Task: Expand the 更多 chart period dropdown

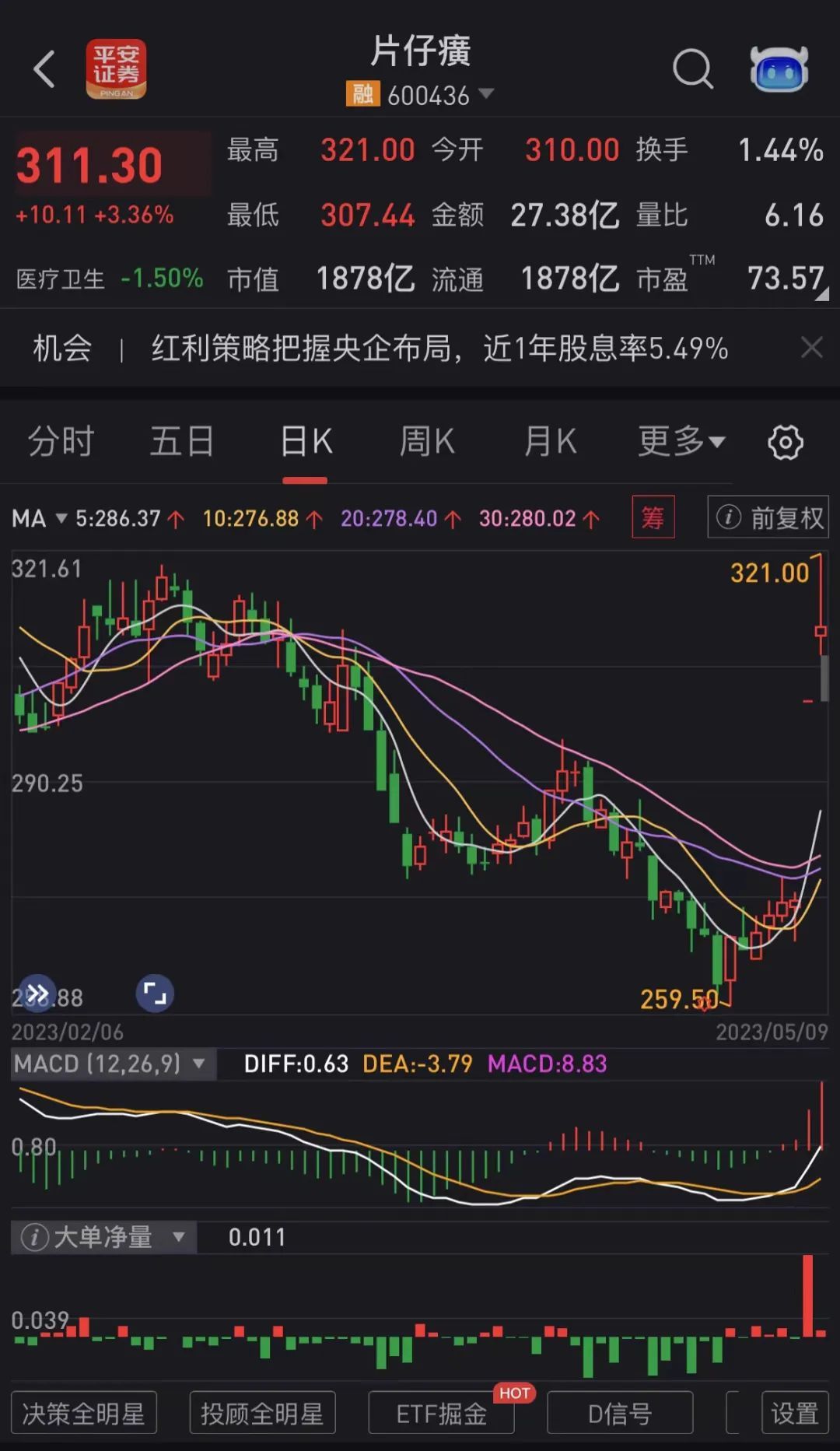Action: point(681,442)
